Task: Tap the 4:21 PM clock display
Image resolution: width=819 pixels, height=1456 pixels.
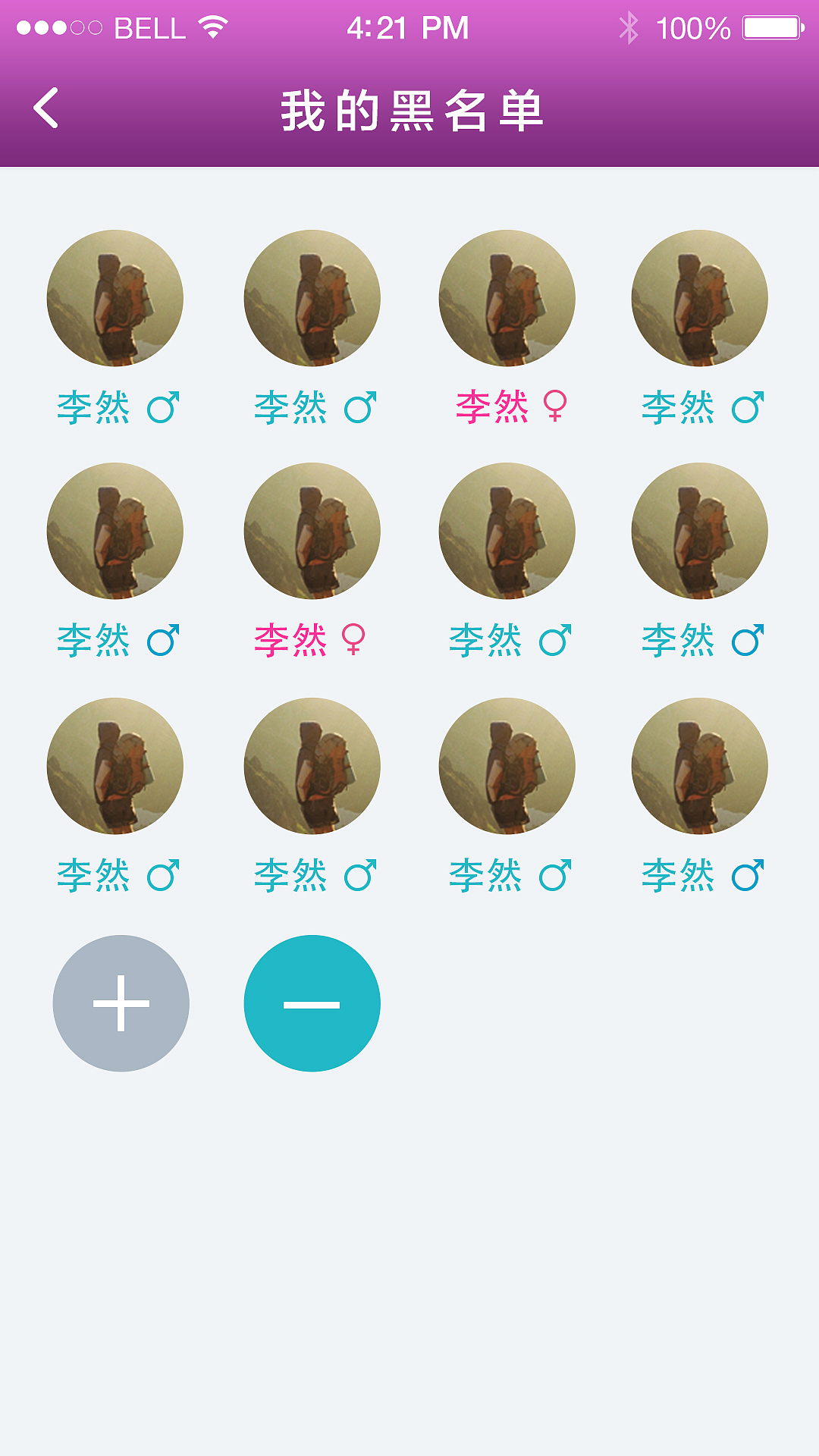Action: 407,26
